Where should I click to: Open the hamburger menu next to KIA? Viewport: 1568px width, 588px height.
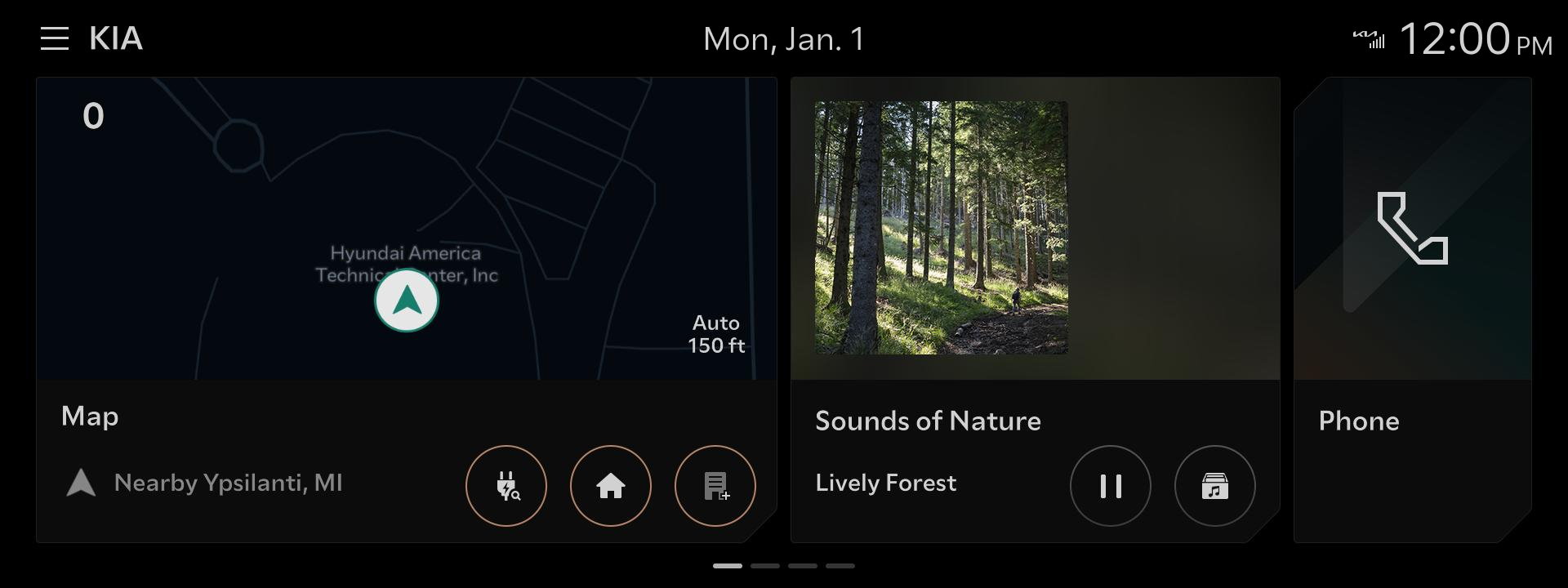(55, 38)
